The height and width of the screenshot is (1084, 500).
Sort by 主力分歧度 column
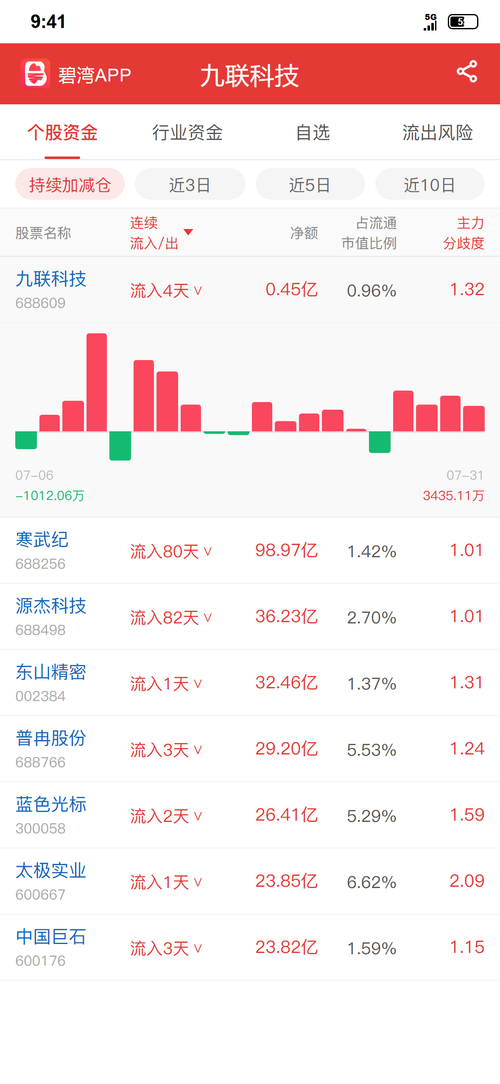click(463, 233)
